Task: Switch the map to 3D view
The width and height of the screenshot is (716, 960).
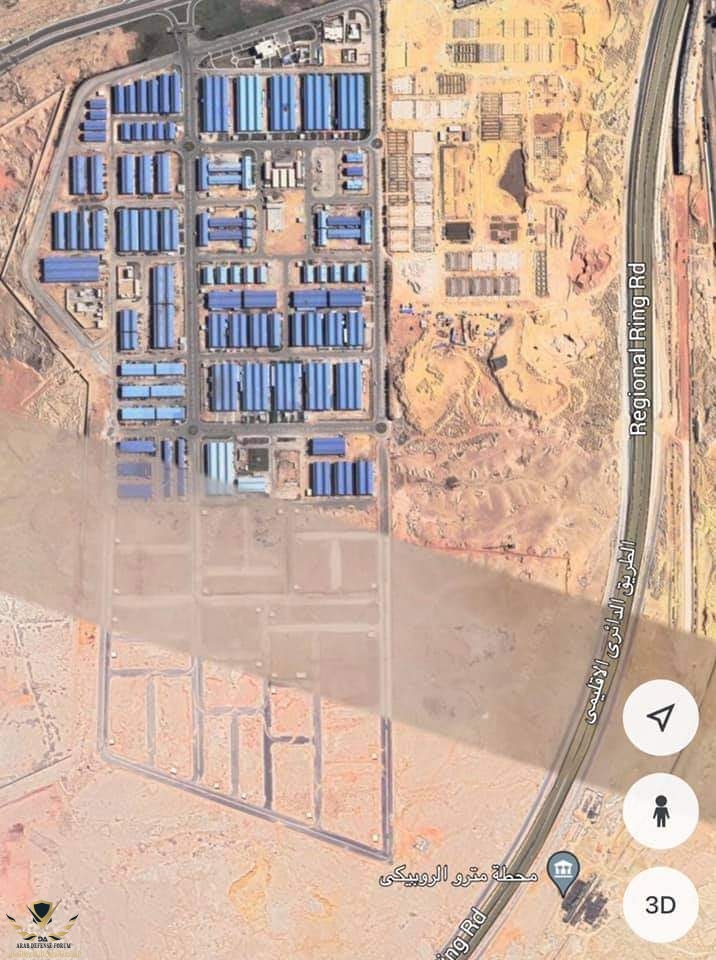Action: (x=660, y=905)
